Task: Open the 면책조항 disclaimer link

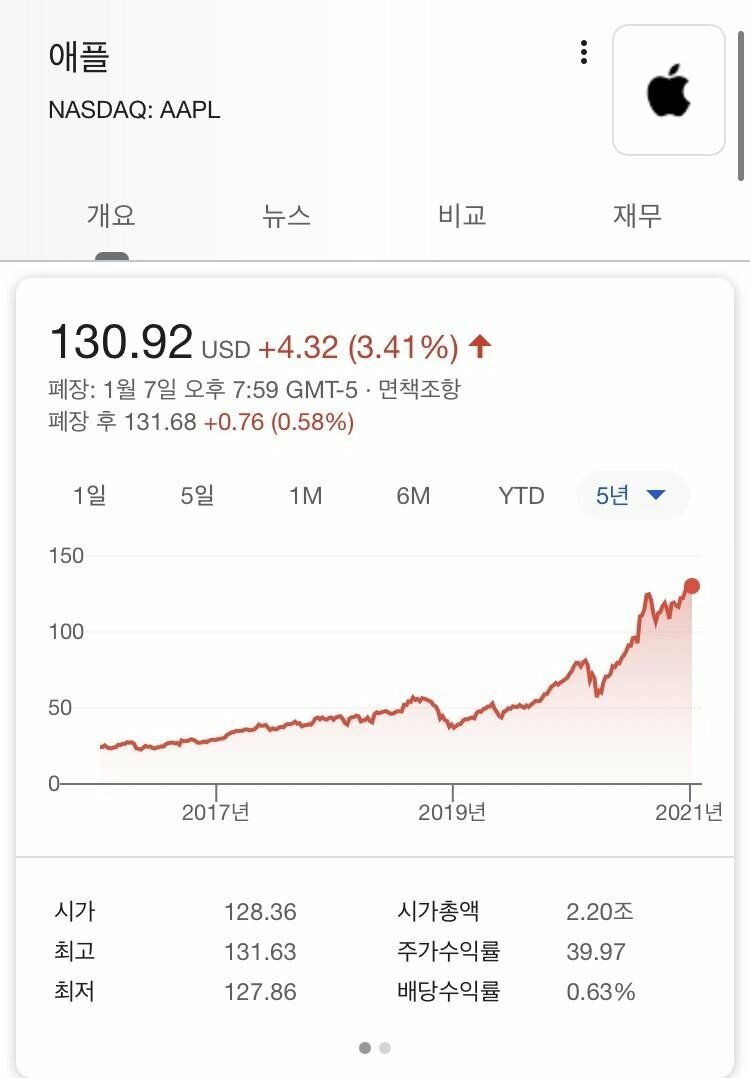Action: click(419, 389)
